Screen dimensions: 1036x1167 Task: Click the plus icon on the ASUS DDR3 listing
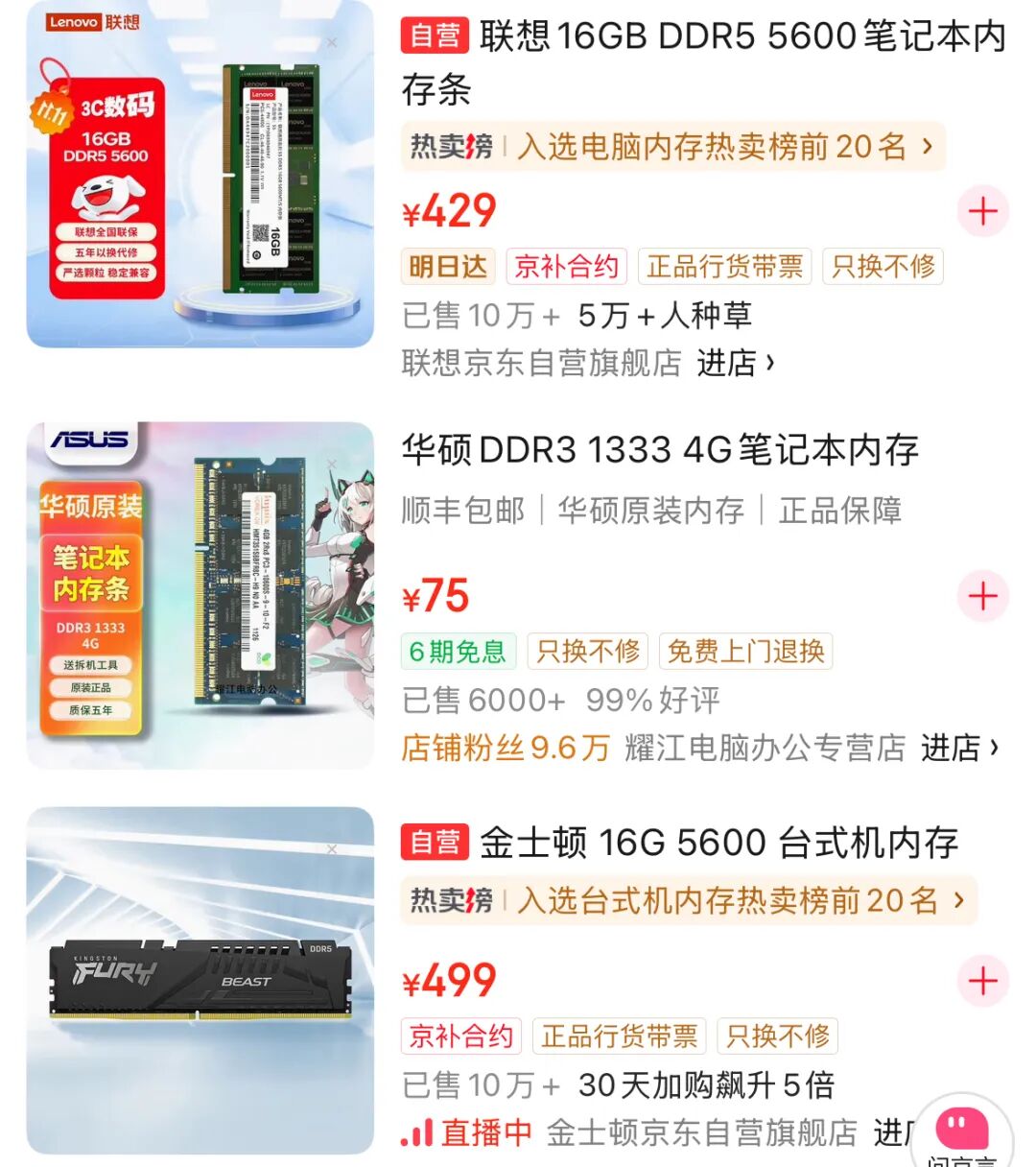pos(982,596)
